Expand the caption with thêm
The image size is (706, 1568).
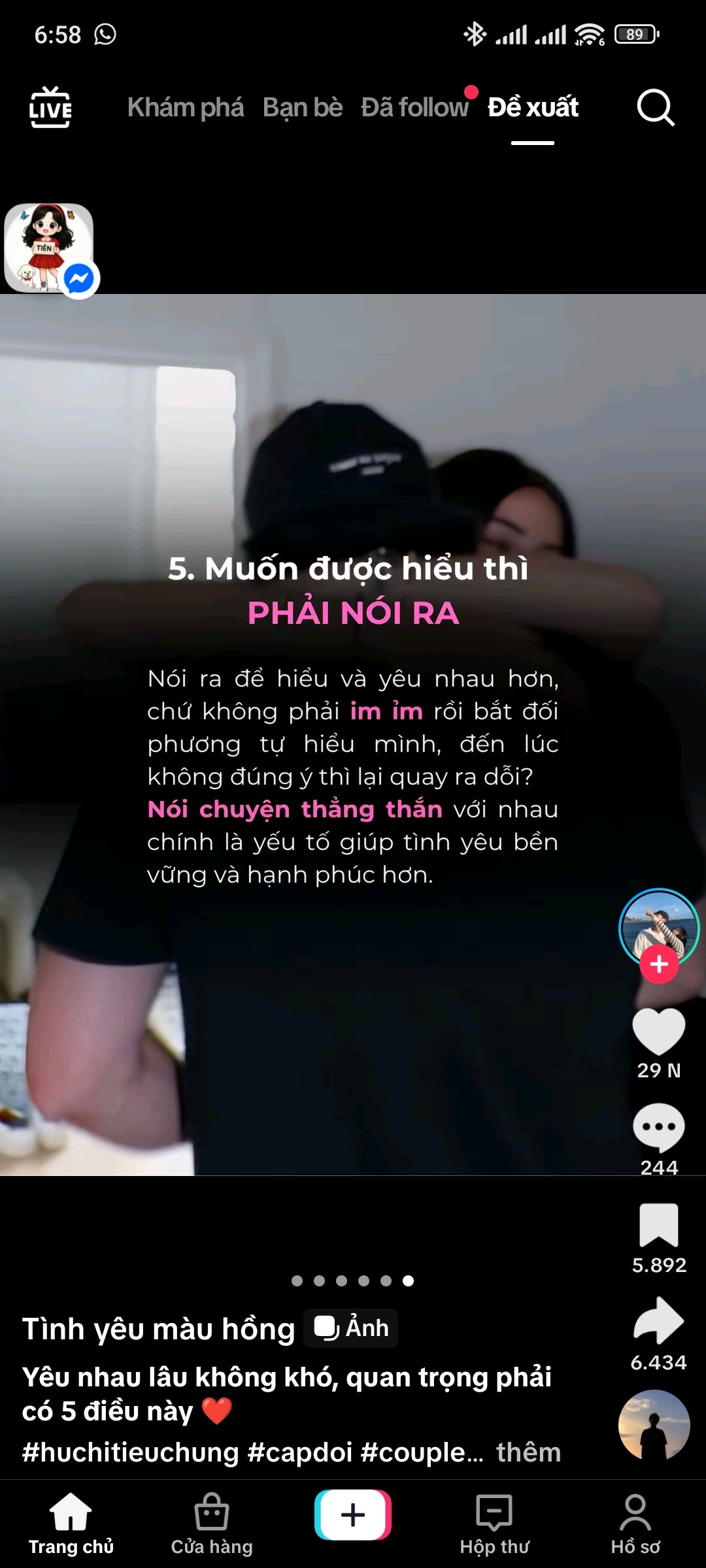tap(528, 1452)
